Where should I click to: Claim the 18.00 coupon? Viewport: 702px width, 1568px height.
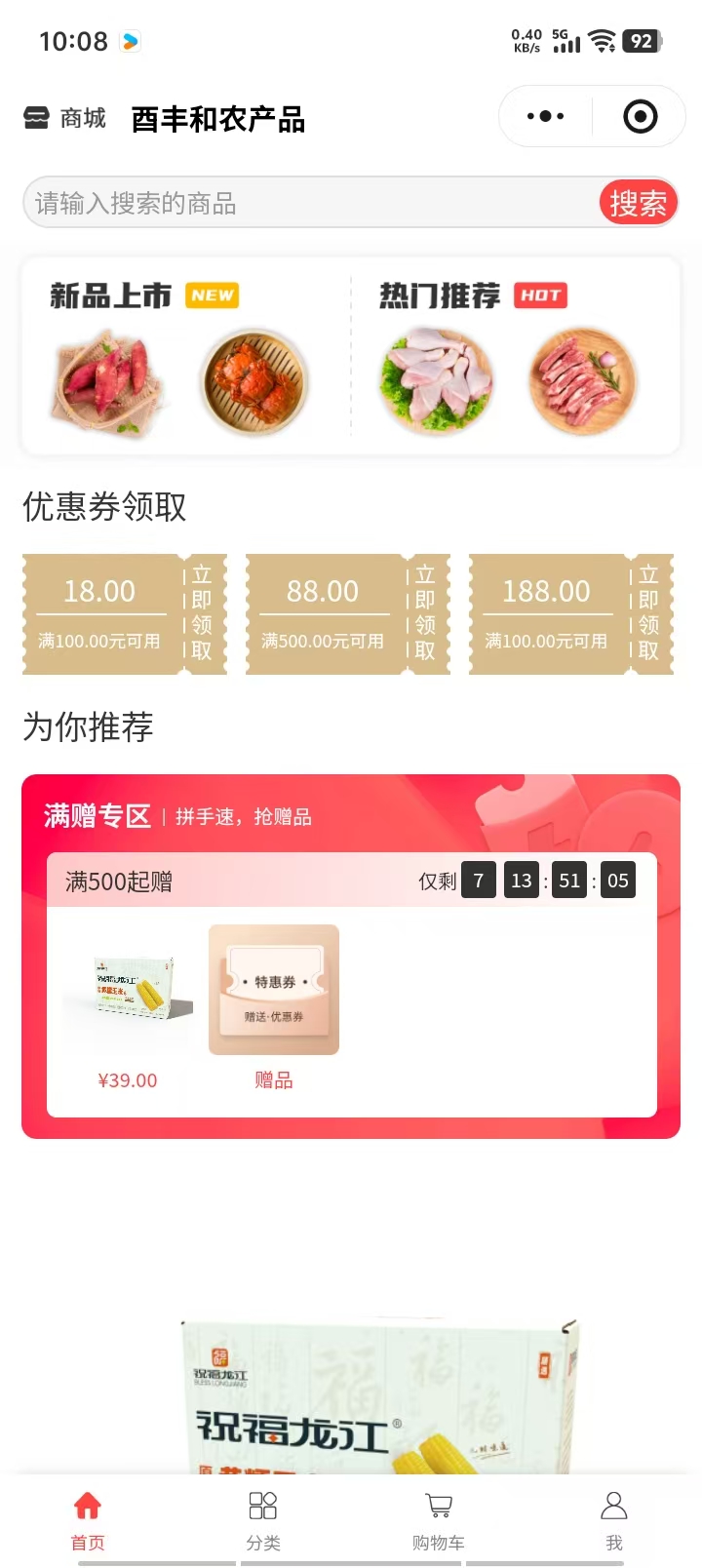coord(201,613)
